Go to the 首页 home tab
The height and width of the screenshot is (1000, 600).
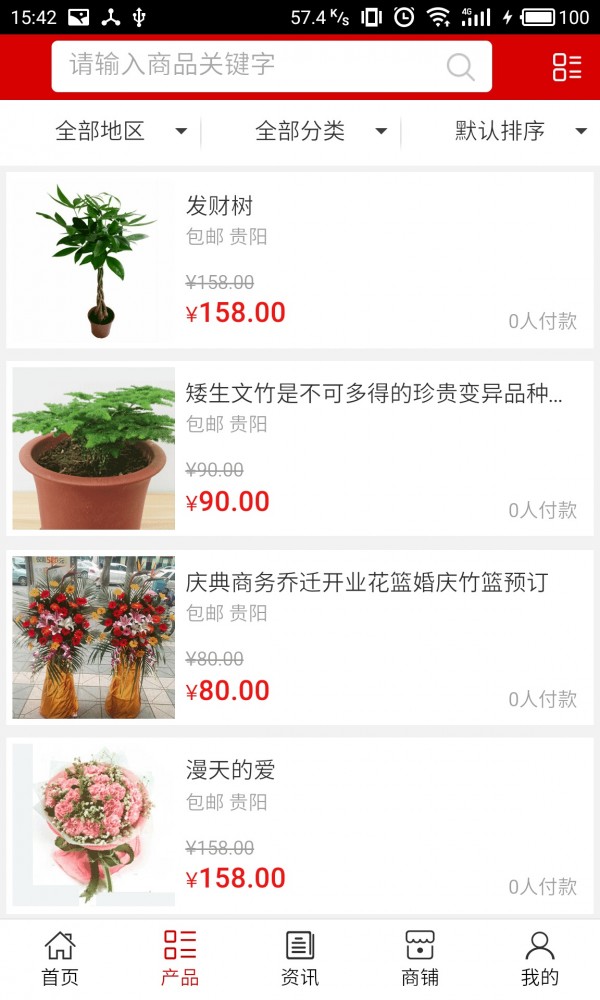(60, 958)
